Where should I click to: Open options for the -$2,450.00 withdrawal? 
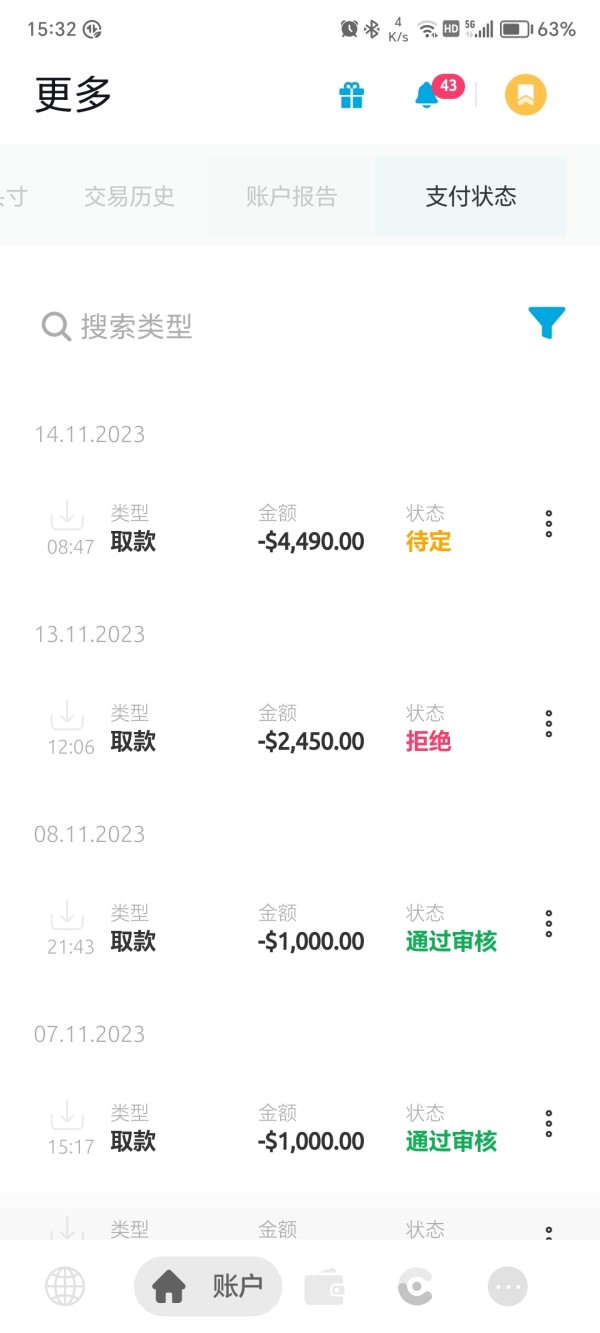click(x=549, y=724)
